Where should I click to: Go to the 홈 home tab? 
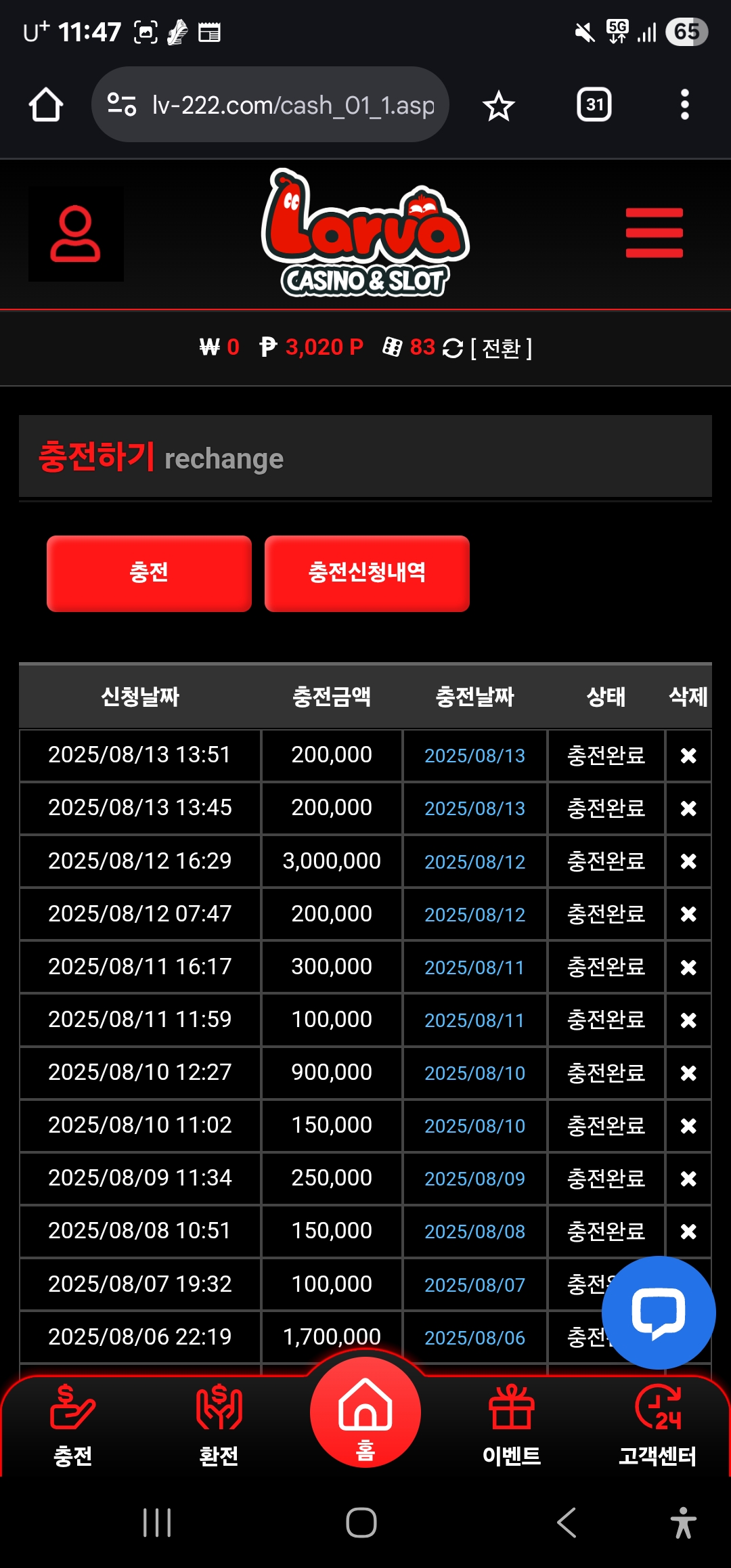click(365, 1413)
